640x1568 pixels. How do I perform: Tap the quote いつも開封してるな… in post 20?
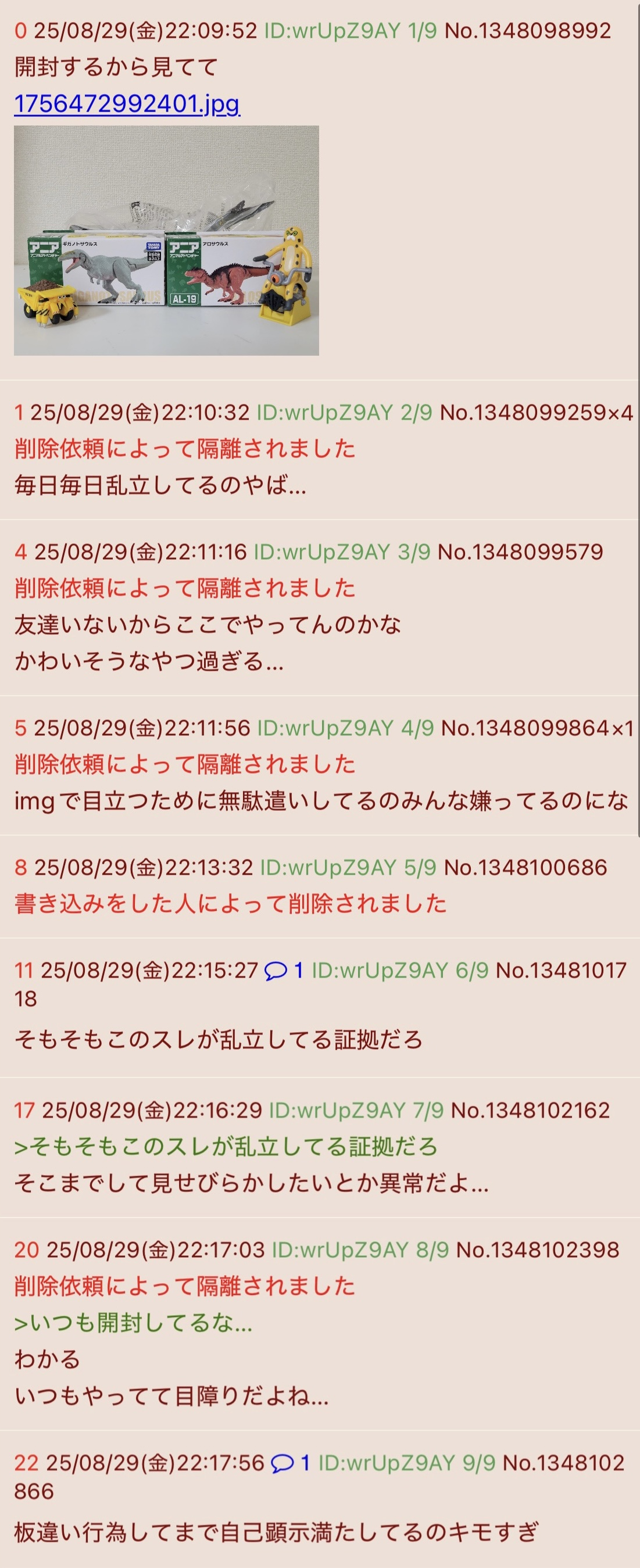pyautogui.click(x=133, y=1323)
